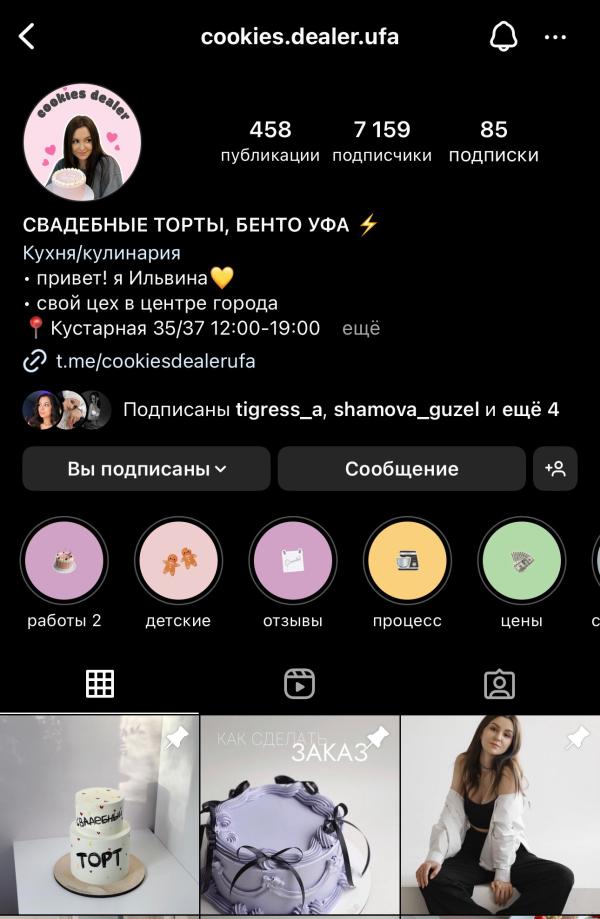Show the 7 159 подписчики list
The height and width of the screenshot is (919, 600).
381,141
